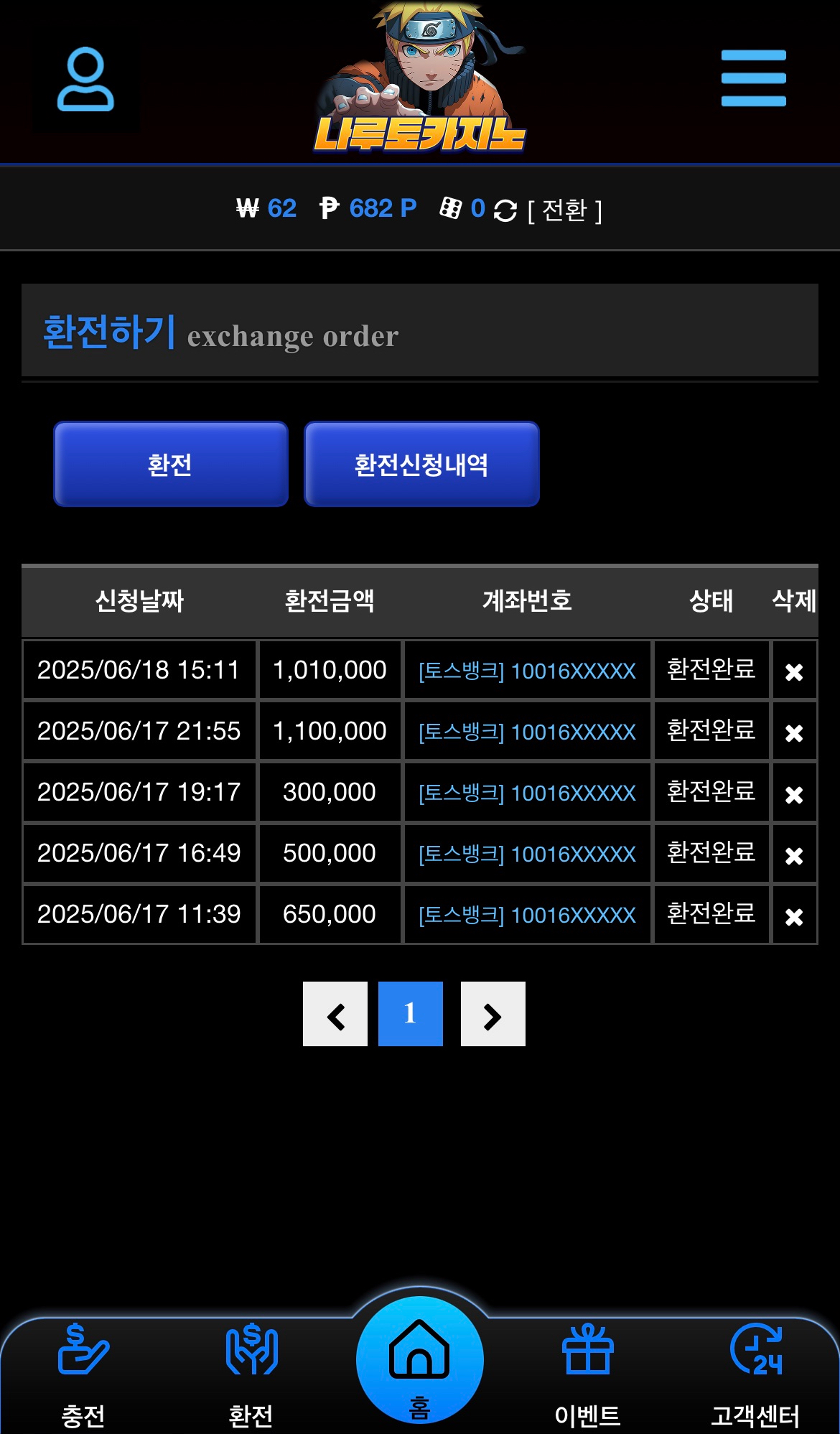Open 환전신청내역 history
This screenshot has height=1434, width=840.
tap(421, 465)
